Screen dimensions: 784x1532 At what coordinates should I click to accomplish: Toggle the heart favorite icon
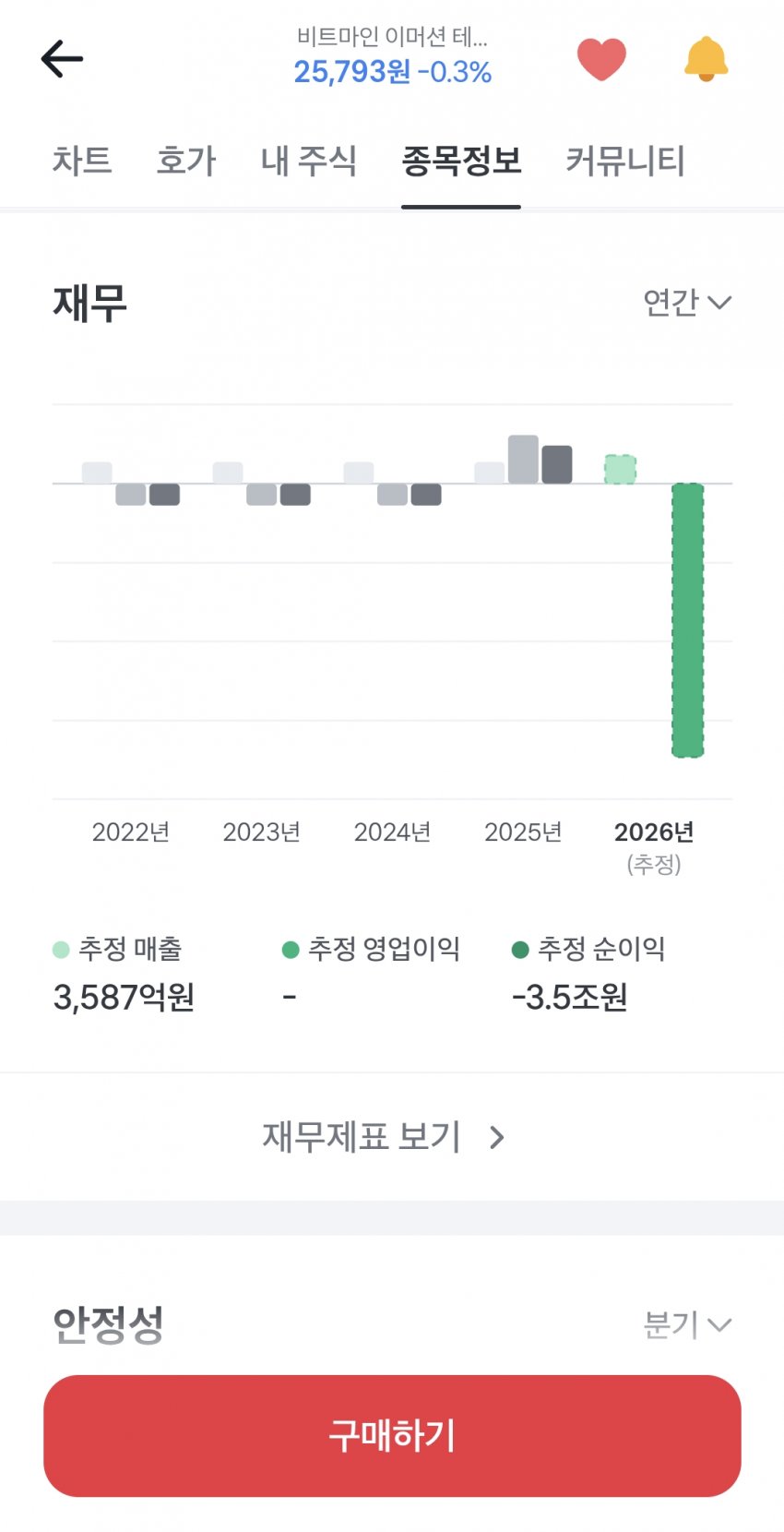[x=601, y=59]
